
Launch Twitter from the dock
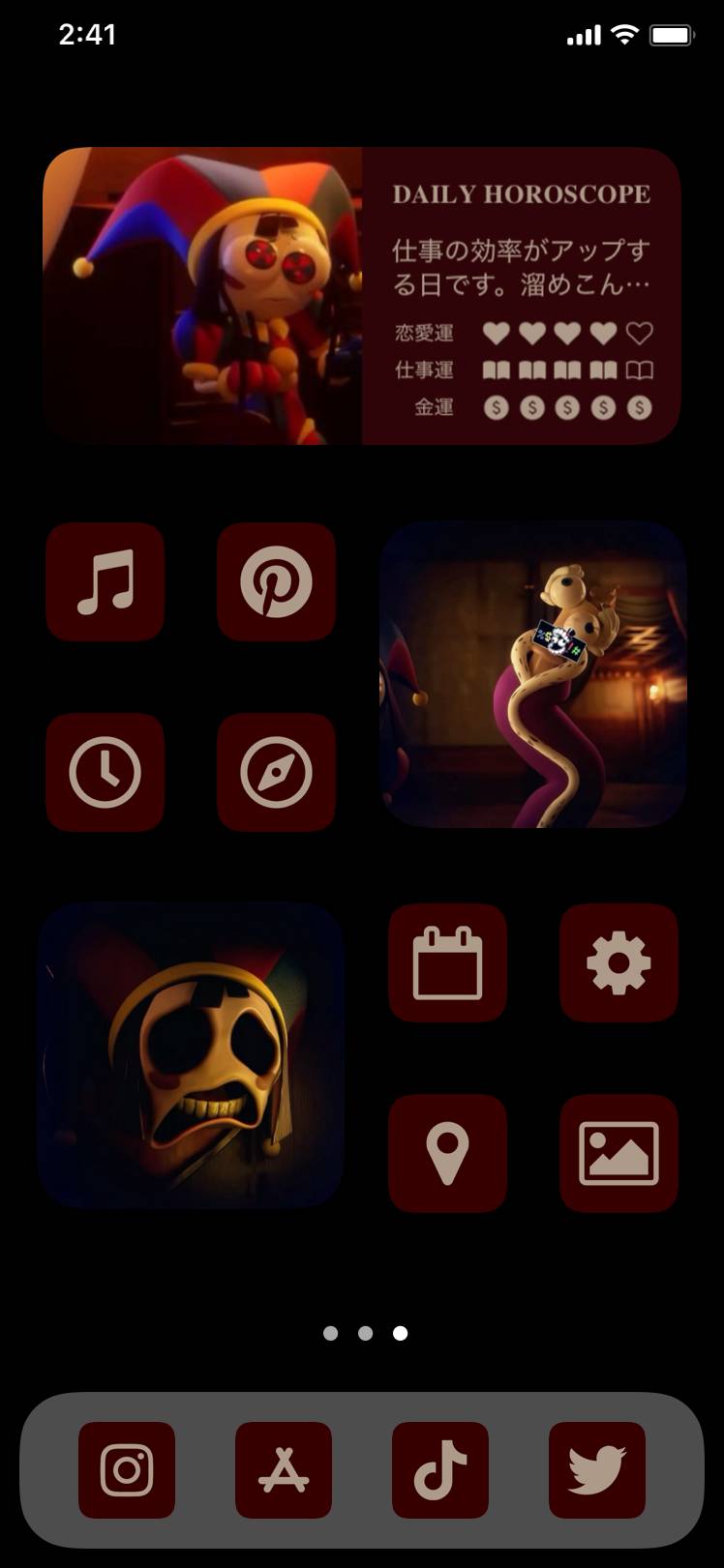point(597,1469)
